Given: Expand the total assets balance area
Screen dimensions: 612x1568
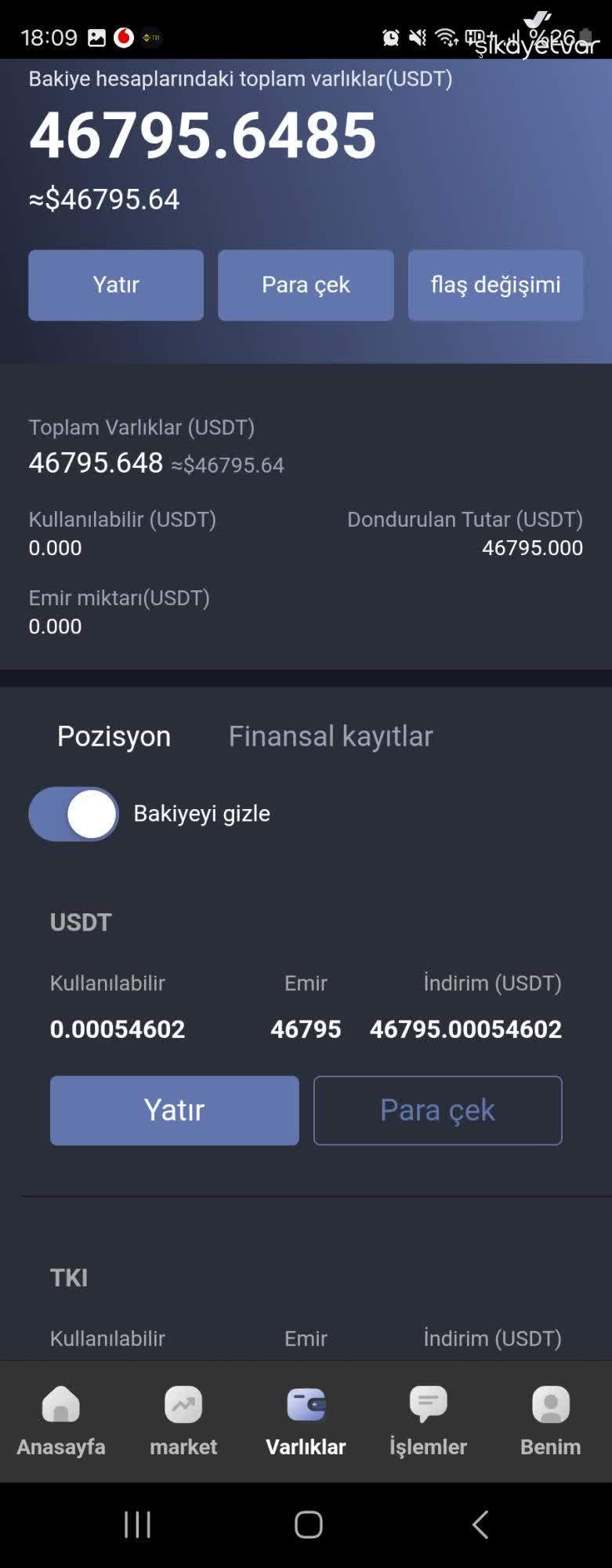Looking at the screenshot, I should coord(202,136).
